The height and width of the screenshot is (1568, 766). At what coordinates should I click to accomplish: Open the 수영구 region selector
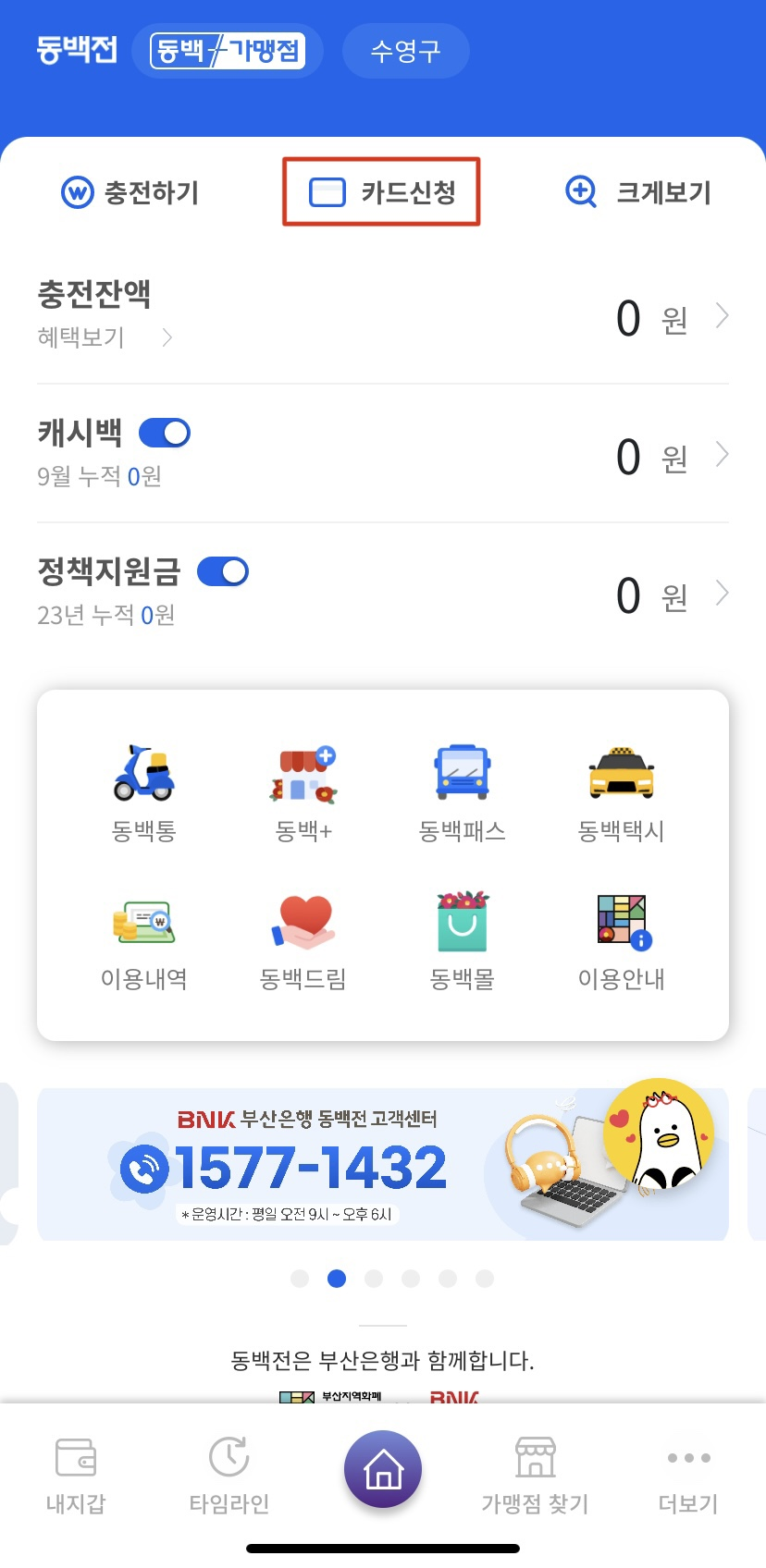coord(405,51)
